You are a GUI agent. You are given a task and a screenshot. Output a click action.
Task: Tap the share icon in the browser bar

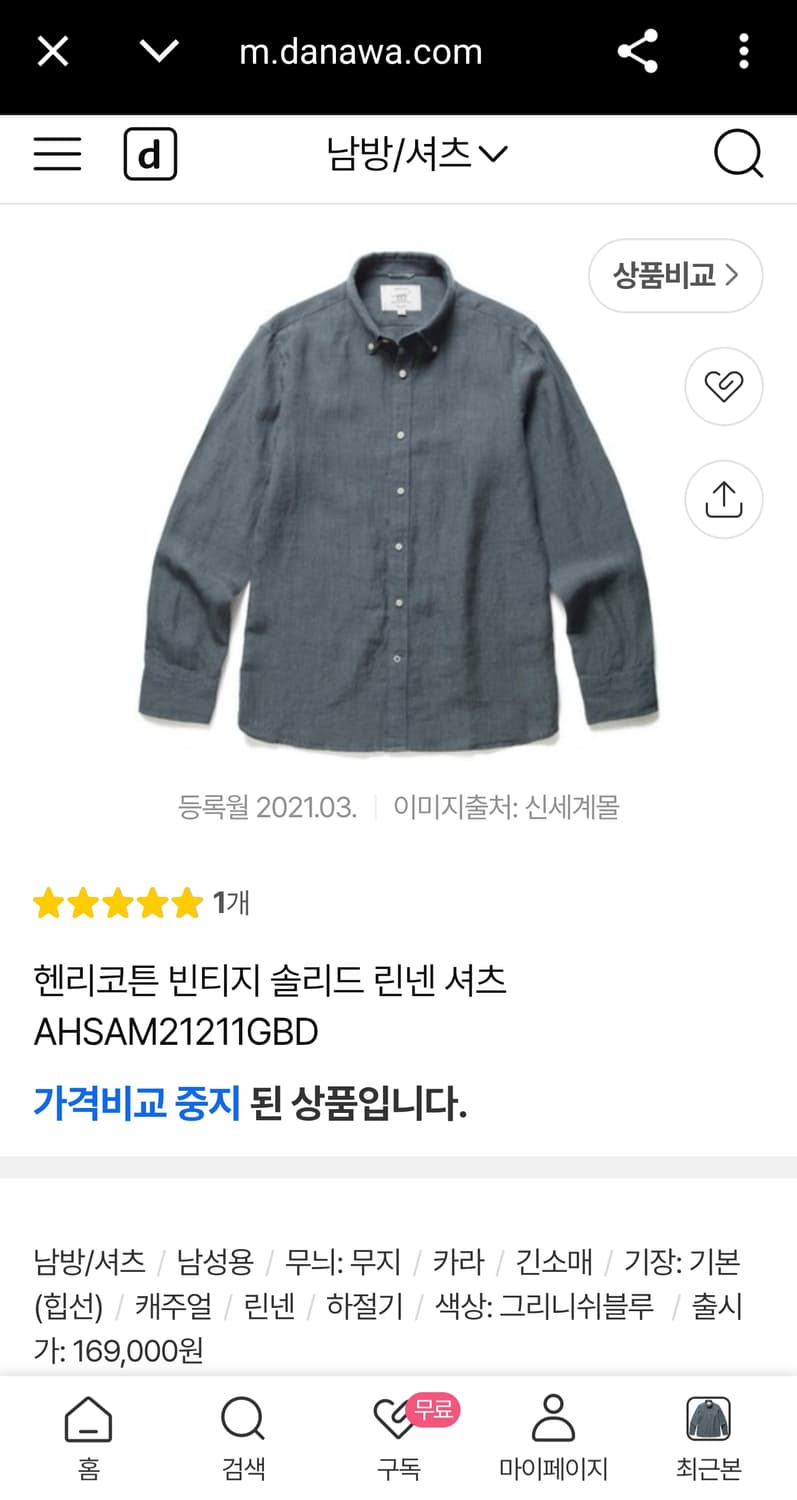637,51
